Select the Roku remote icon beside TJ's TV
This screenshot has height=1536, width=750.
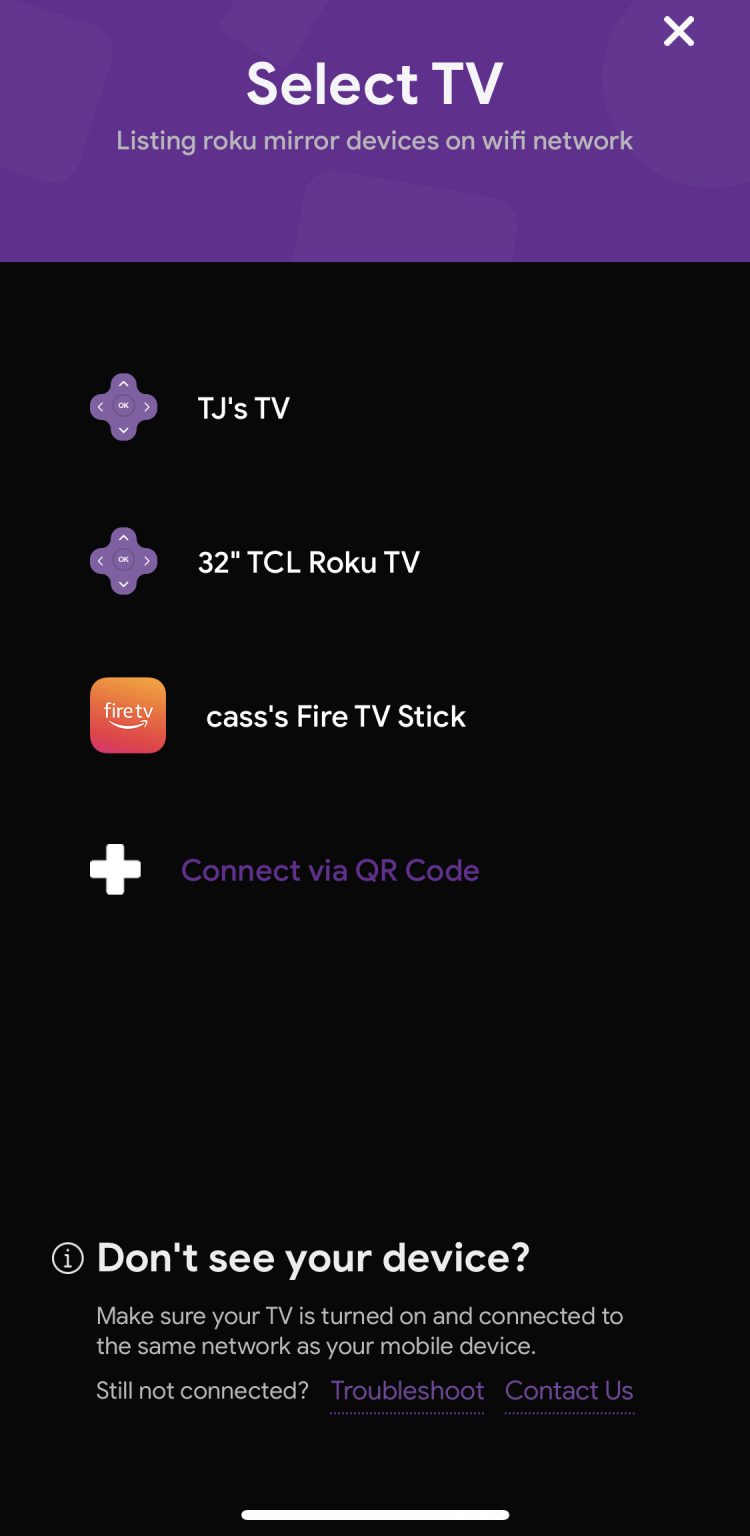122,406
